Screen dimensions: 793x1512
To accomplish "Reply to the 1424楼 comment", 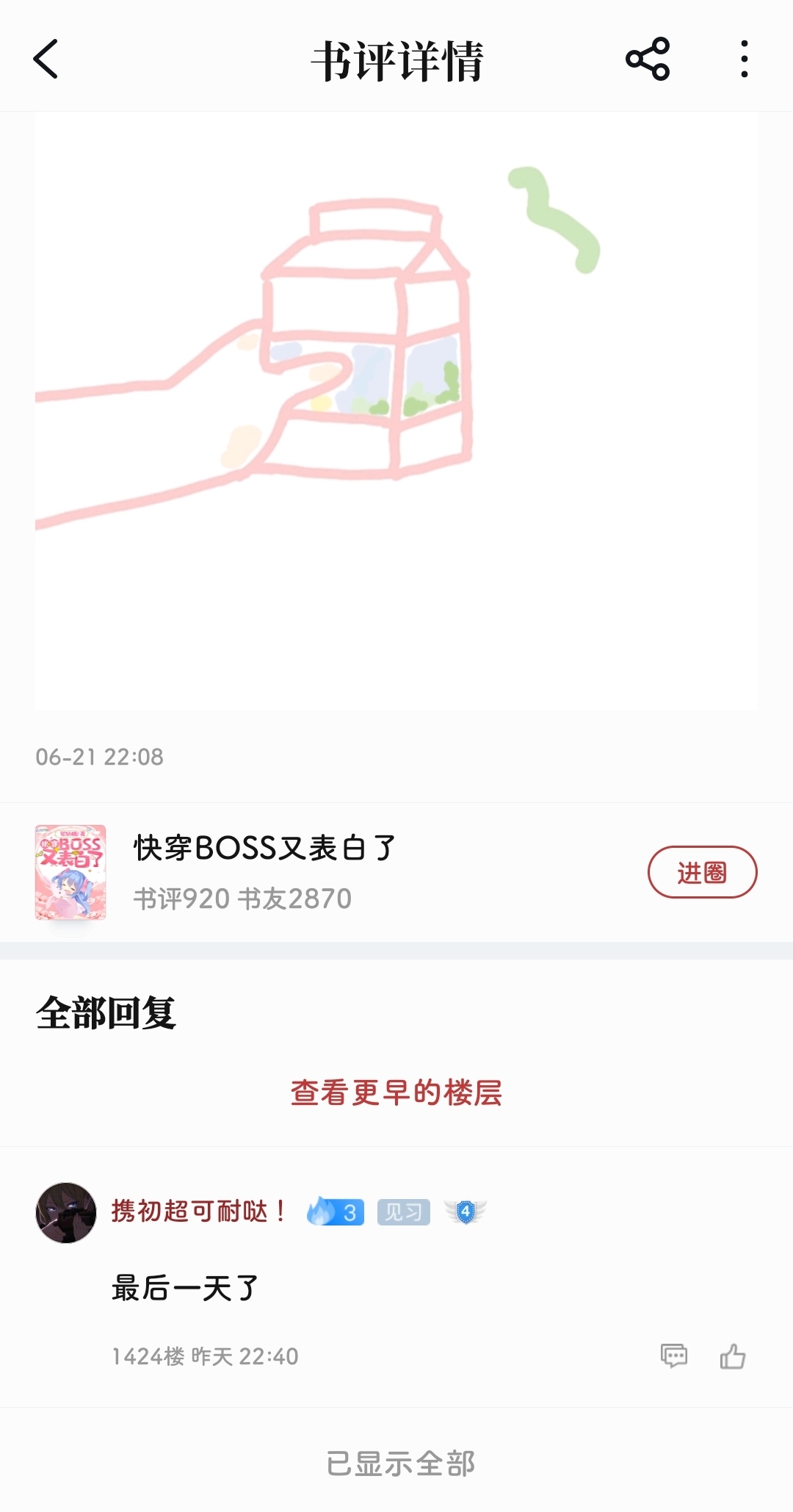I will [x=673, y=1356].
